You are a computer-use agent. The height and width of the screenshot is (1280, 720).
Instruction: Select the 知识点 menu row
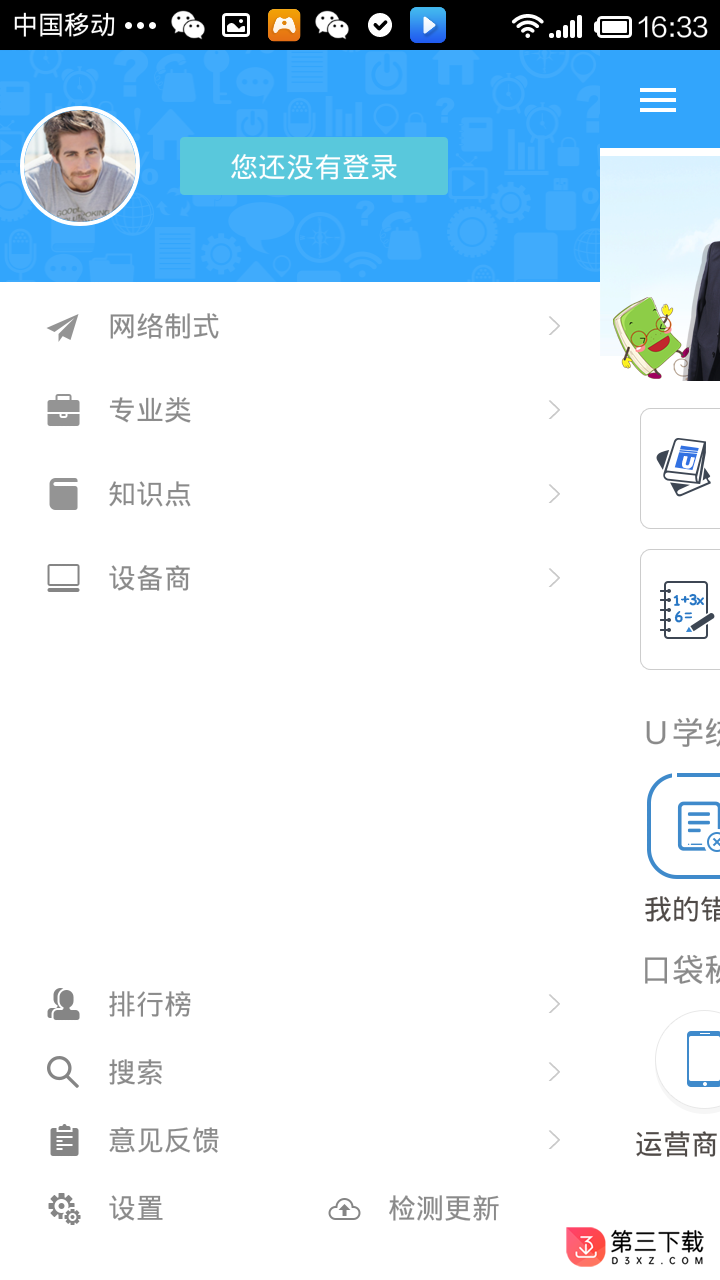point(300,494)
